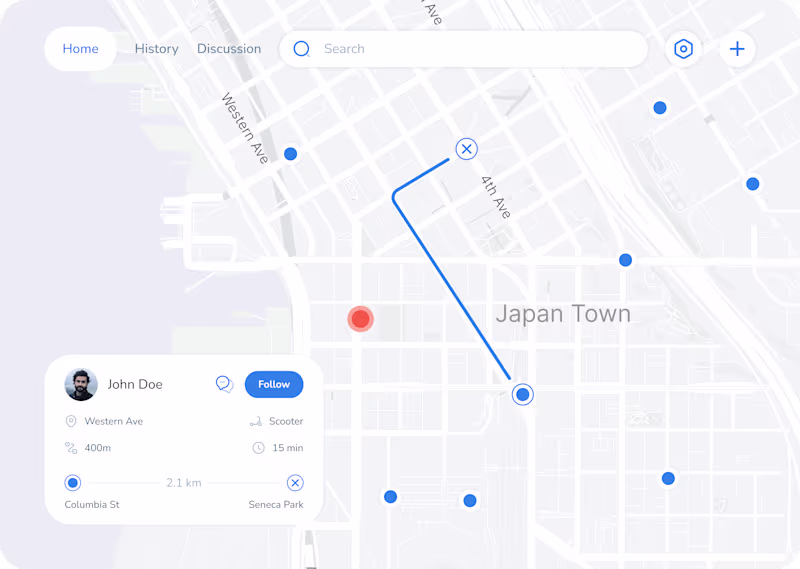Open settings hexagon icon

click(684, 49)
